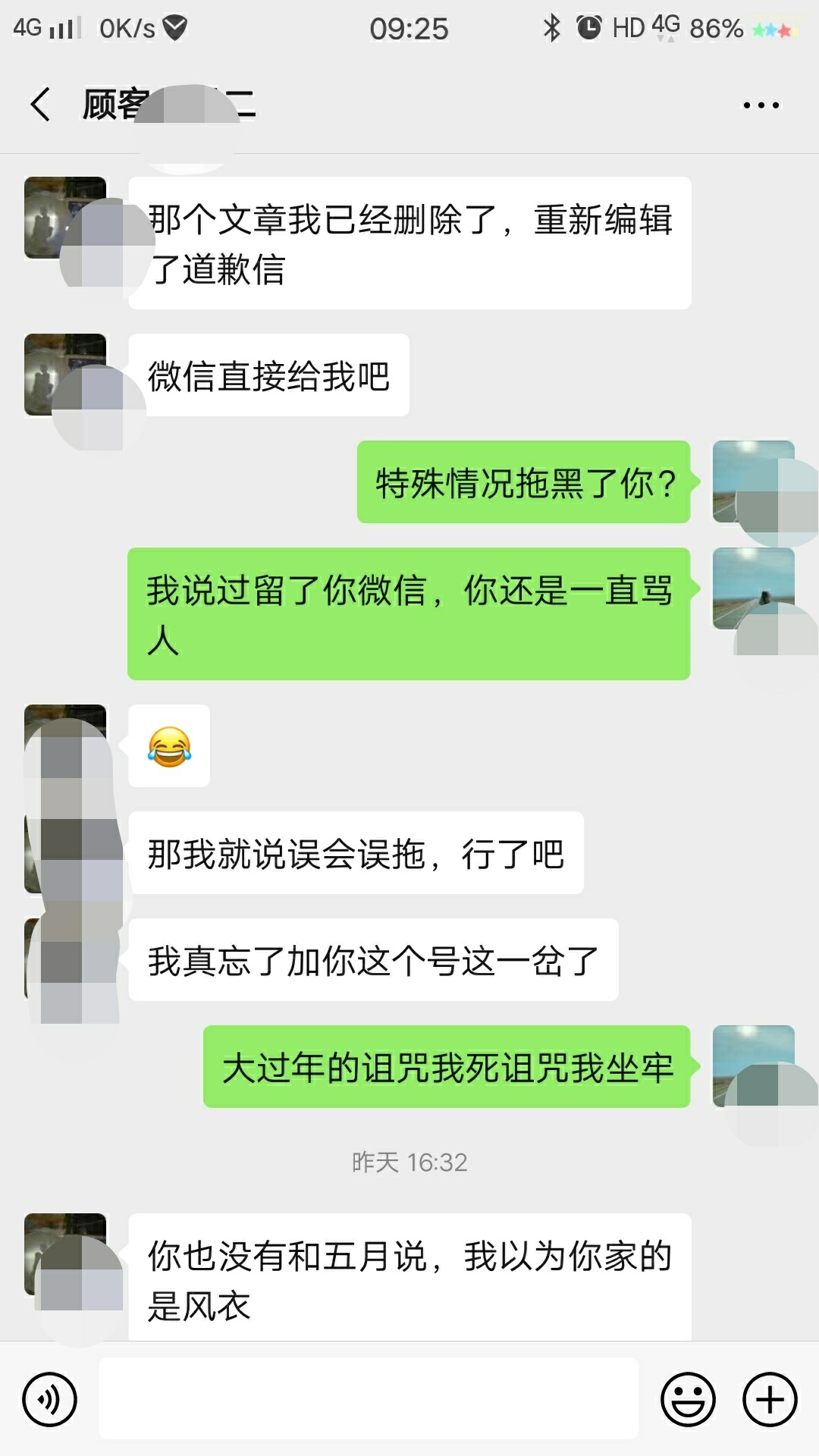The height and width of the screenshot is (1456, 819).
Task: Open the three-dot chat info menu
Action: point(761,105)
